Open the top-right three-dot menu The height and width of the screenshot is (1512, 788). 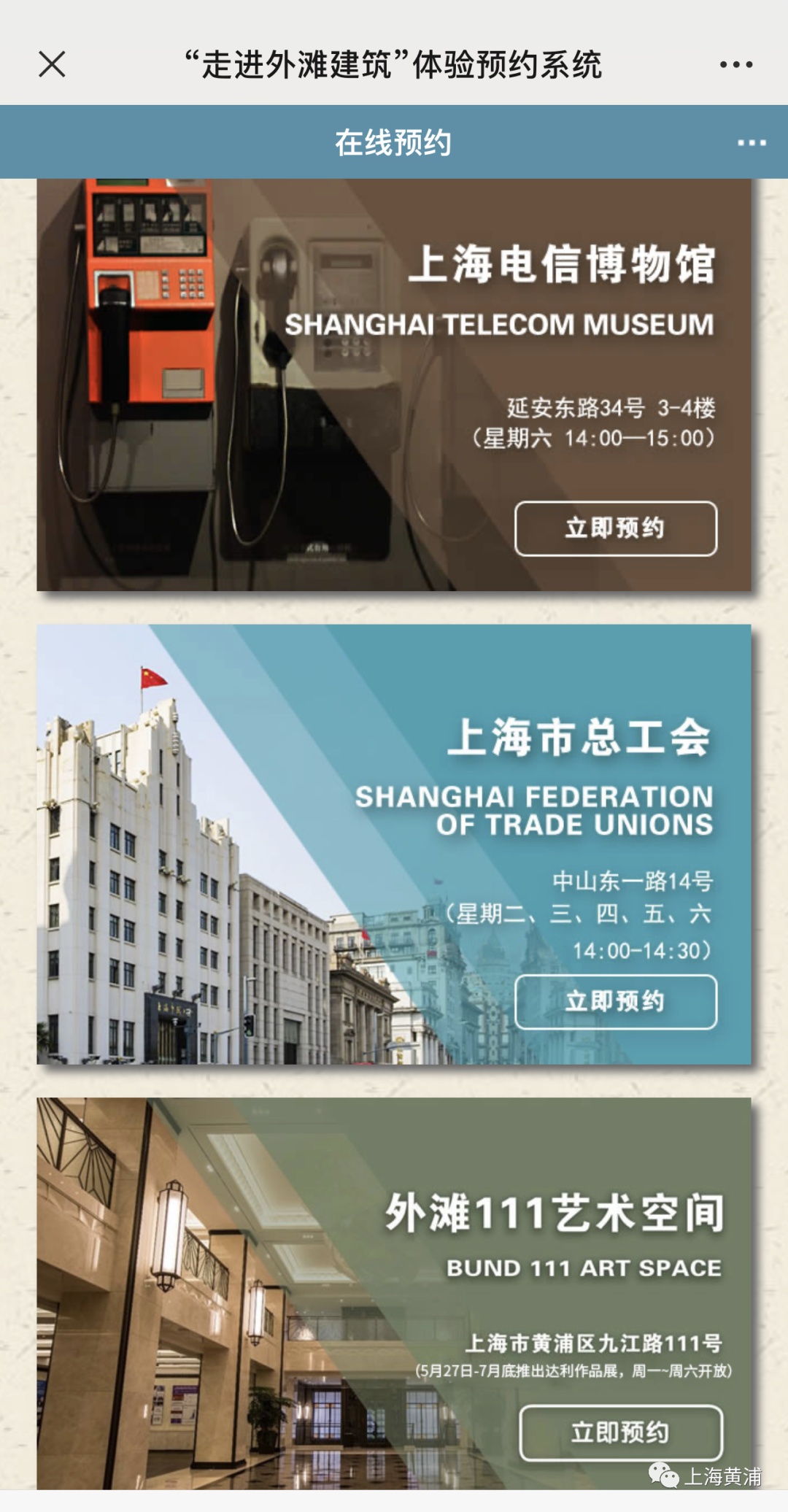click(735, 64)
